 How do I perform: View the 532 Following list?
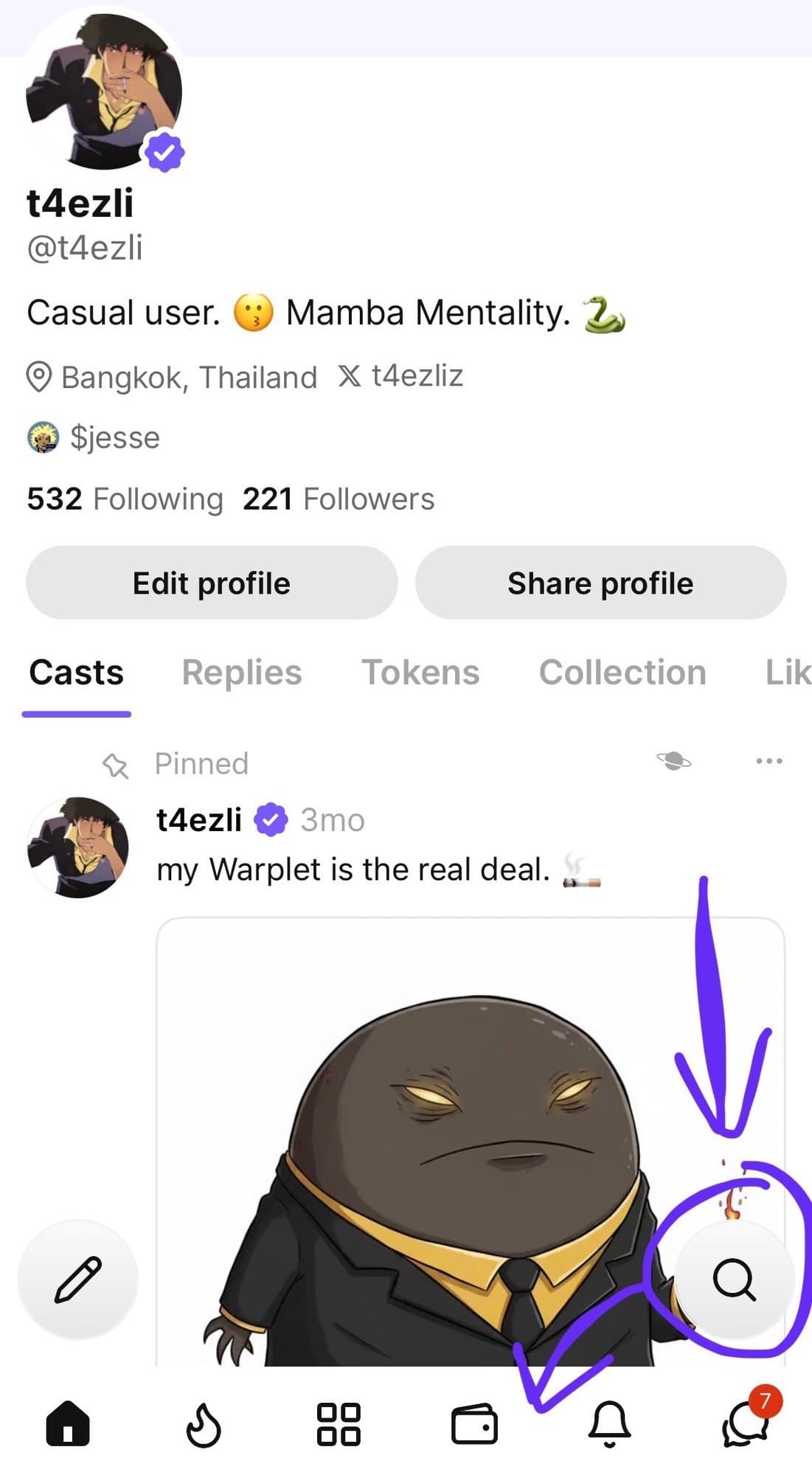point(125,499)
